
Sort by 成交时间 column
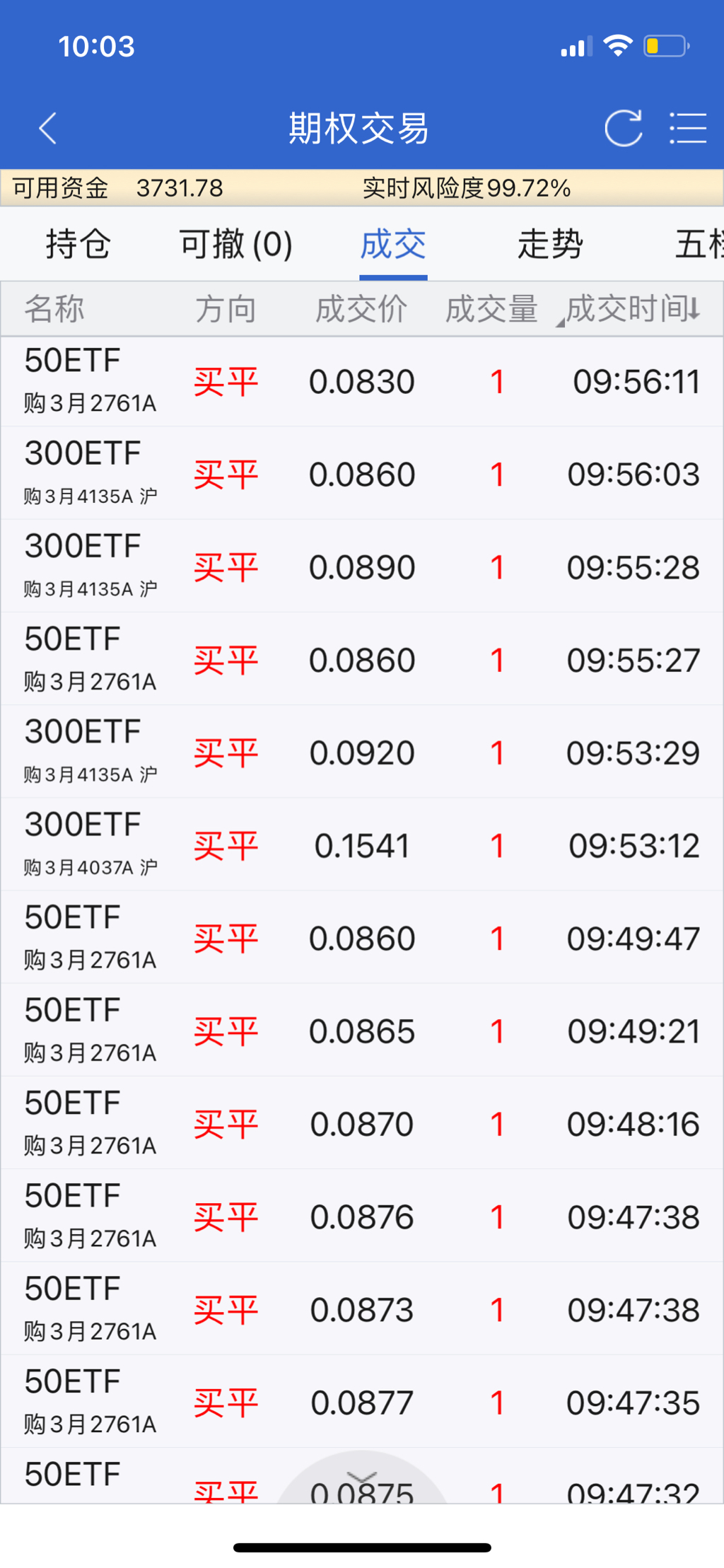click(632, 309)
